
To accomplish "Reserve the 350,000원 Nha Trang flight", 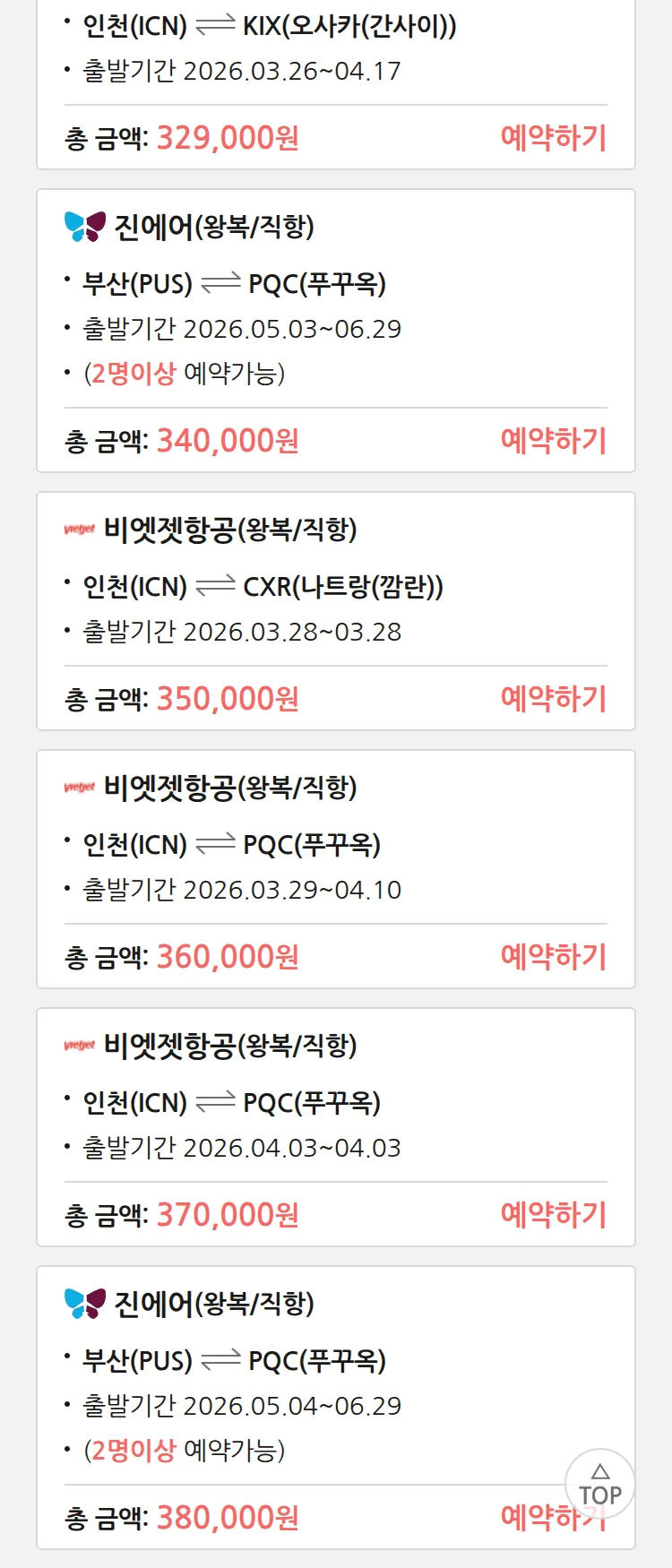I will pos(553,699).
